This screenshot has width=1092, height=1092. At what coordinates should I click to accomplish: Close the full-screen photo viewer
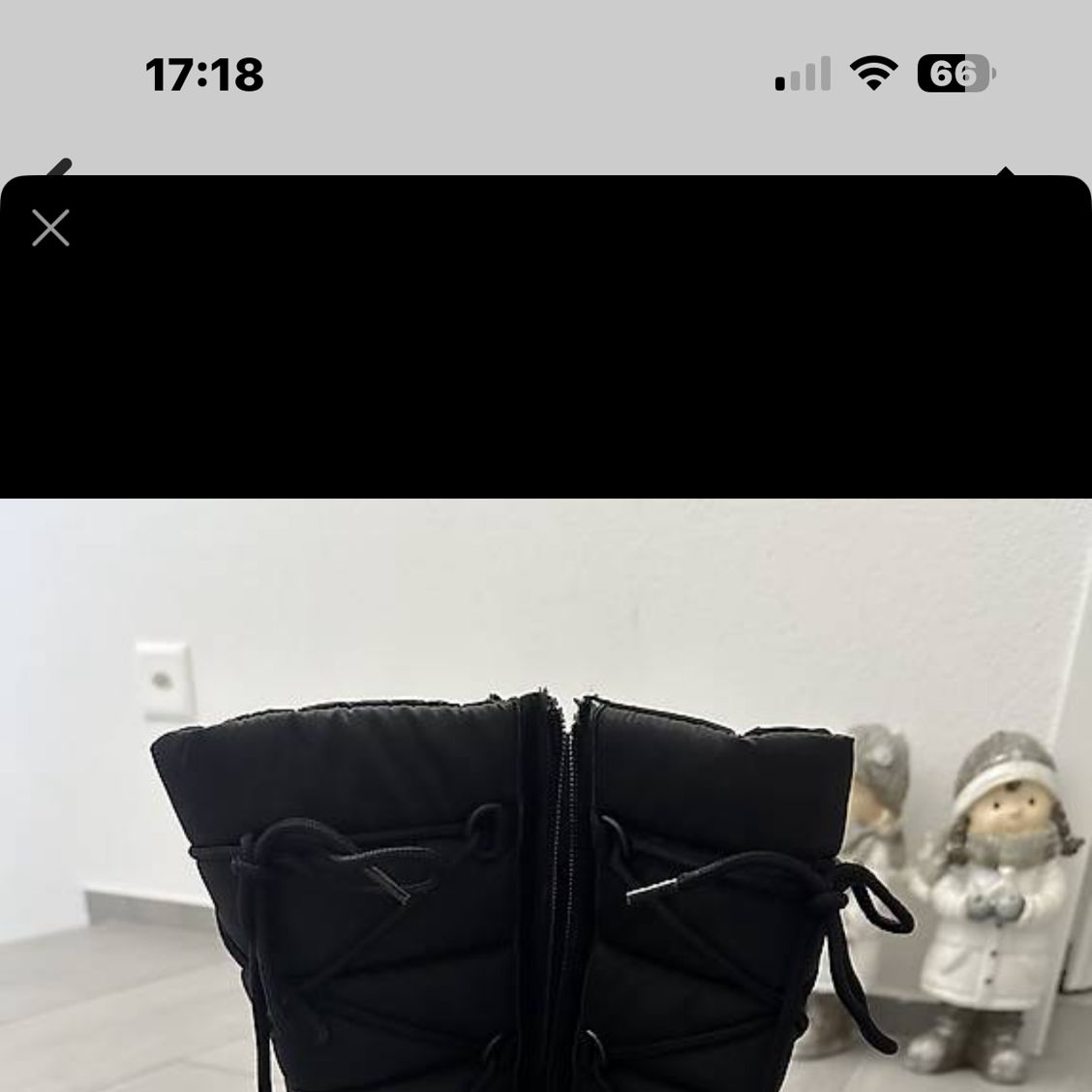click(50, 228)
